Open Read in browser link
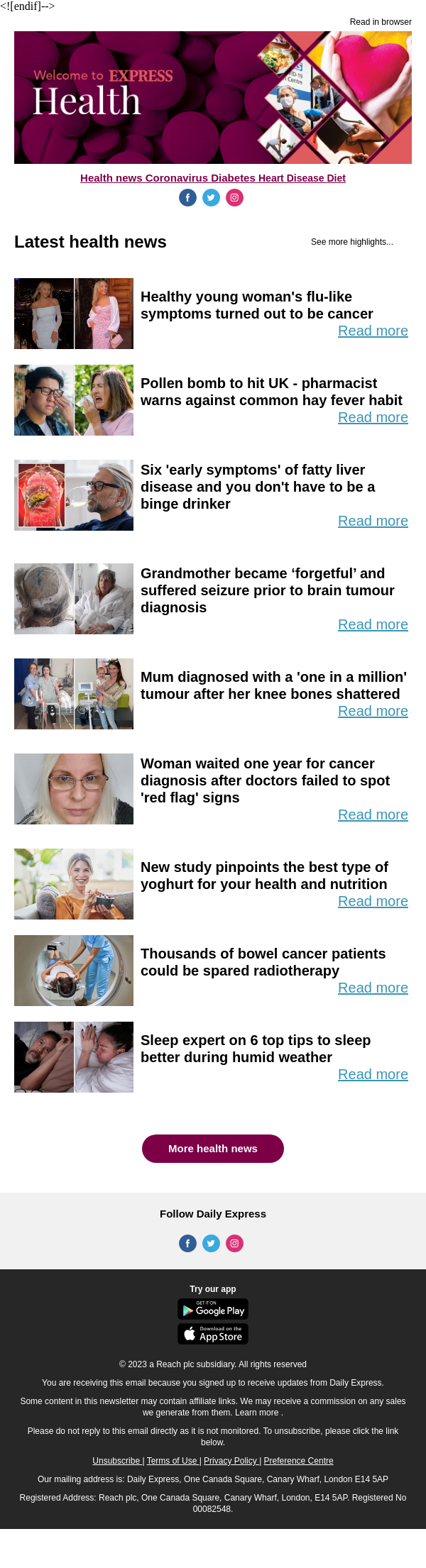426x1568 pixels. (380, 22)
